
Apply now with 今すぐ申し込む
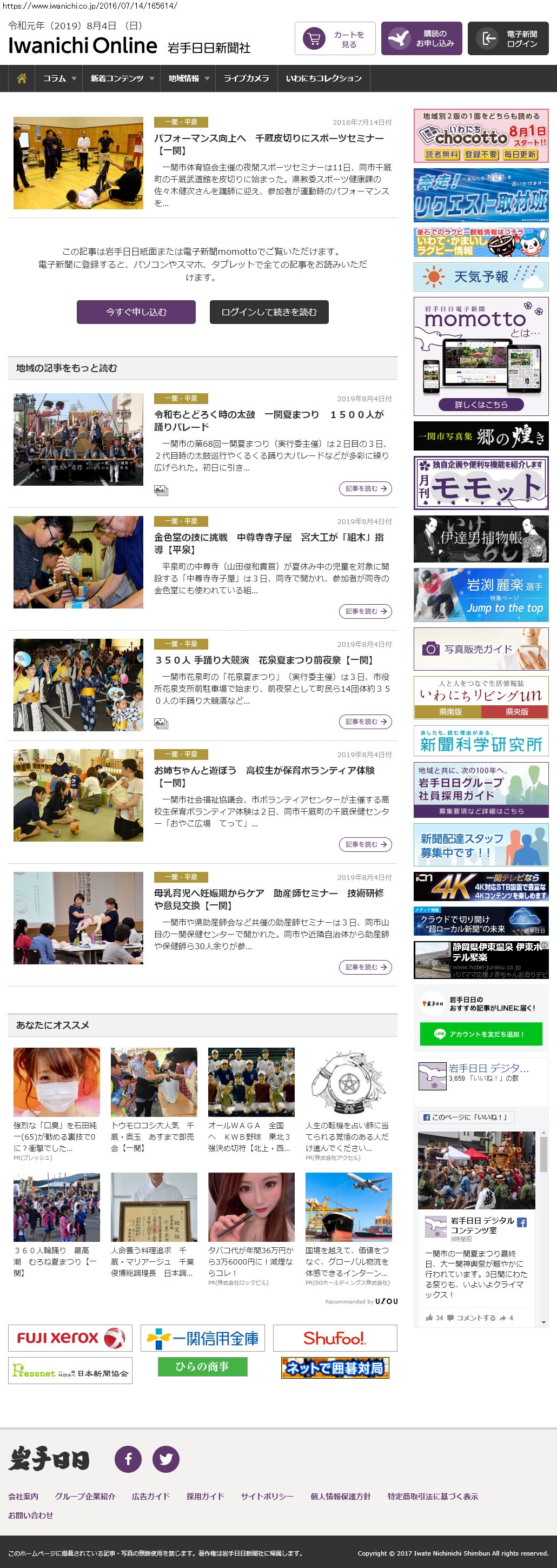point(136,312)
